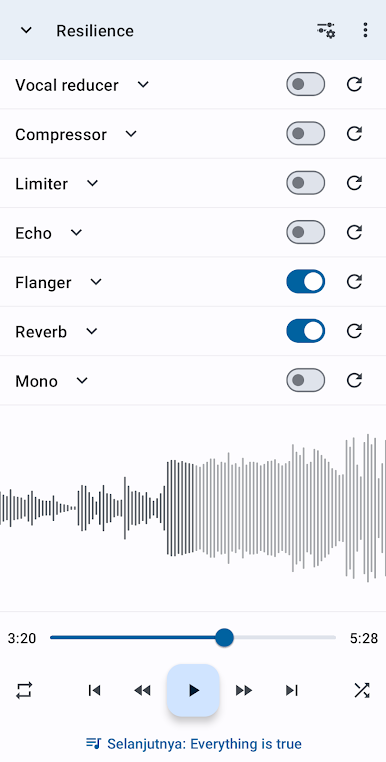Expand the Compressor options
This screenshot has height=762, width=386.
coord(131,134)
